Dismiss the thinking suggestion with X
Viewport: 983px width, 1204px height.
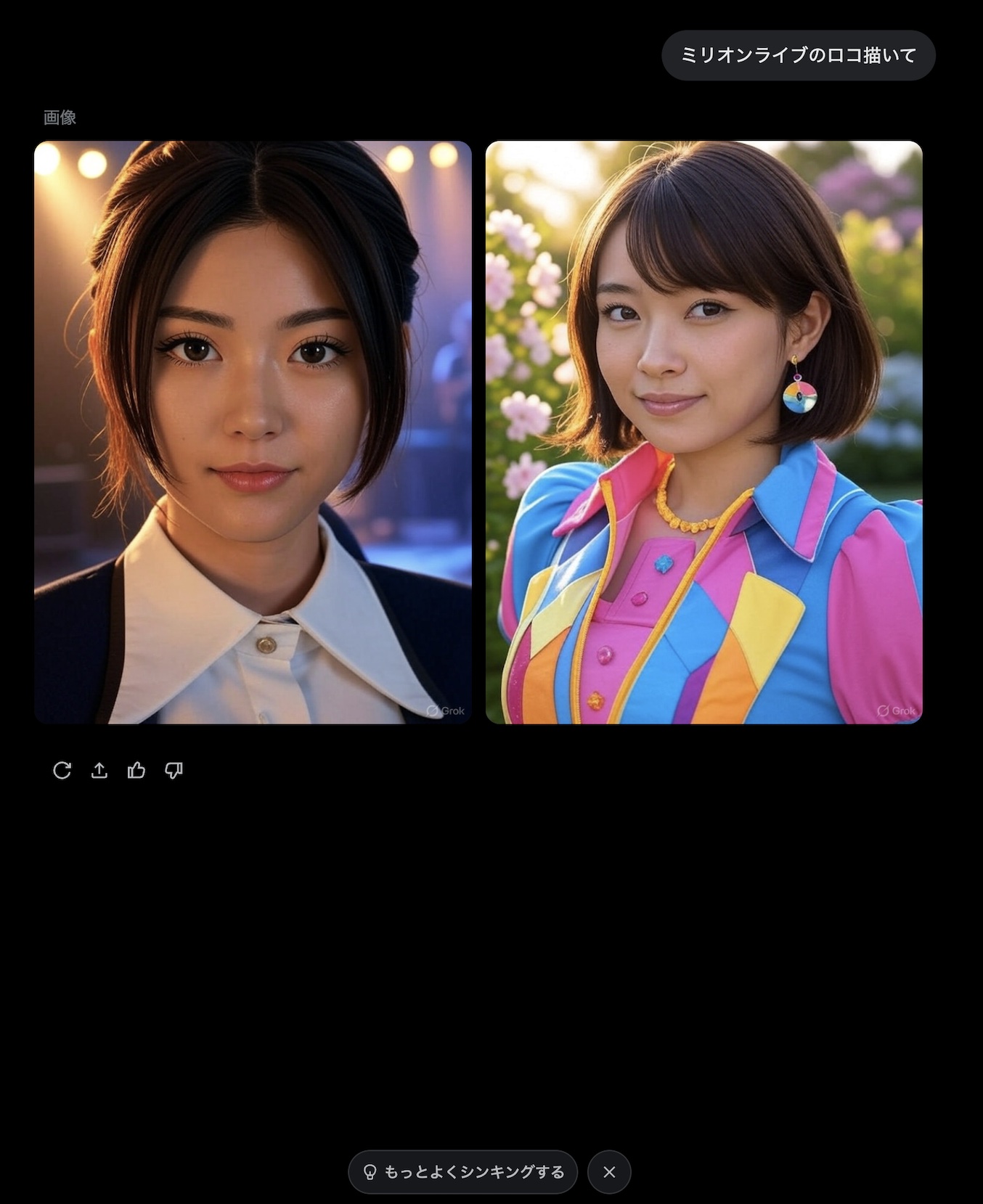pos(609,1171)
